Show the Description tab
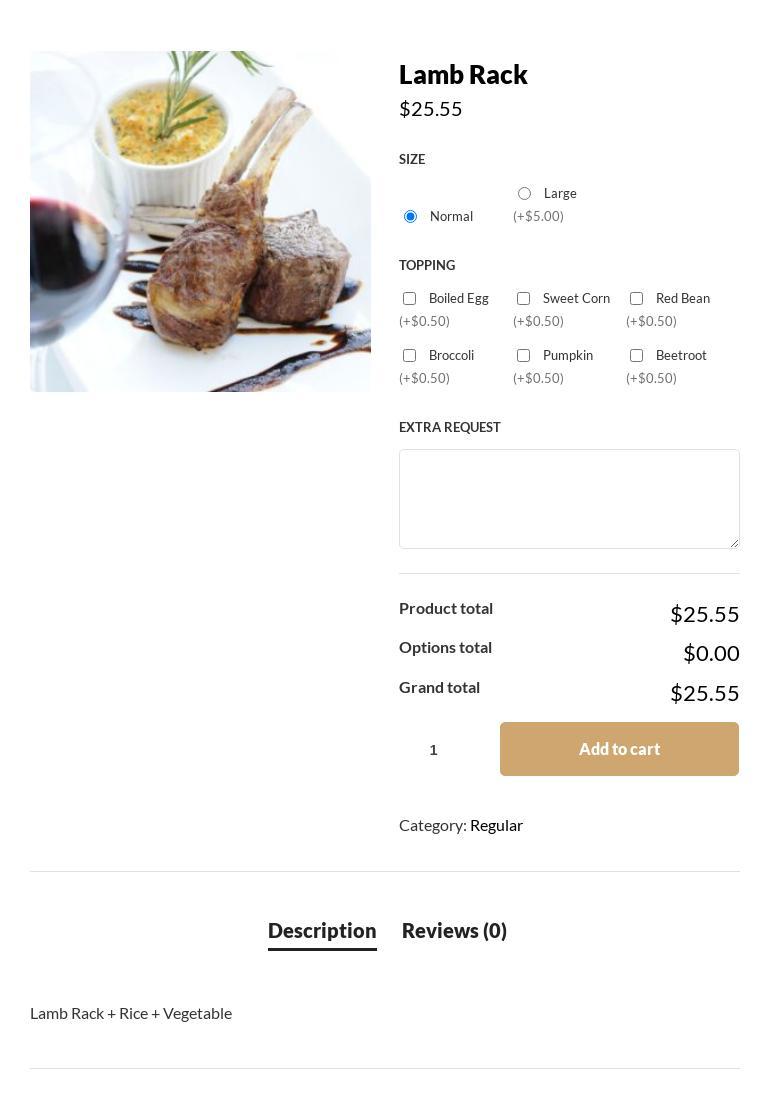 click(x=322, y=930)
